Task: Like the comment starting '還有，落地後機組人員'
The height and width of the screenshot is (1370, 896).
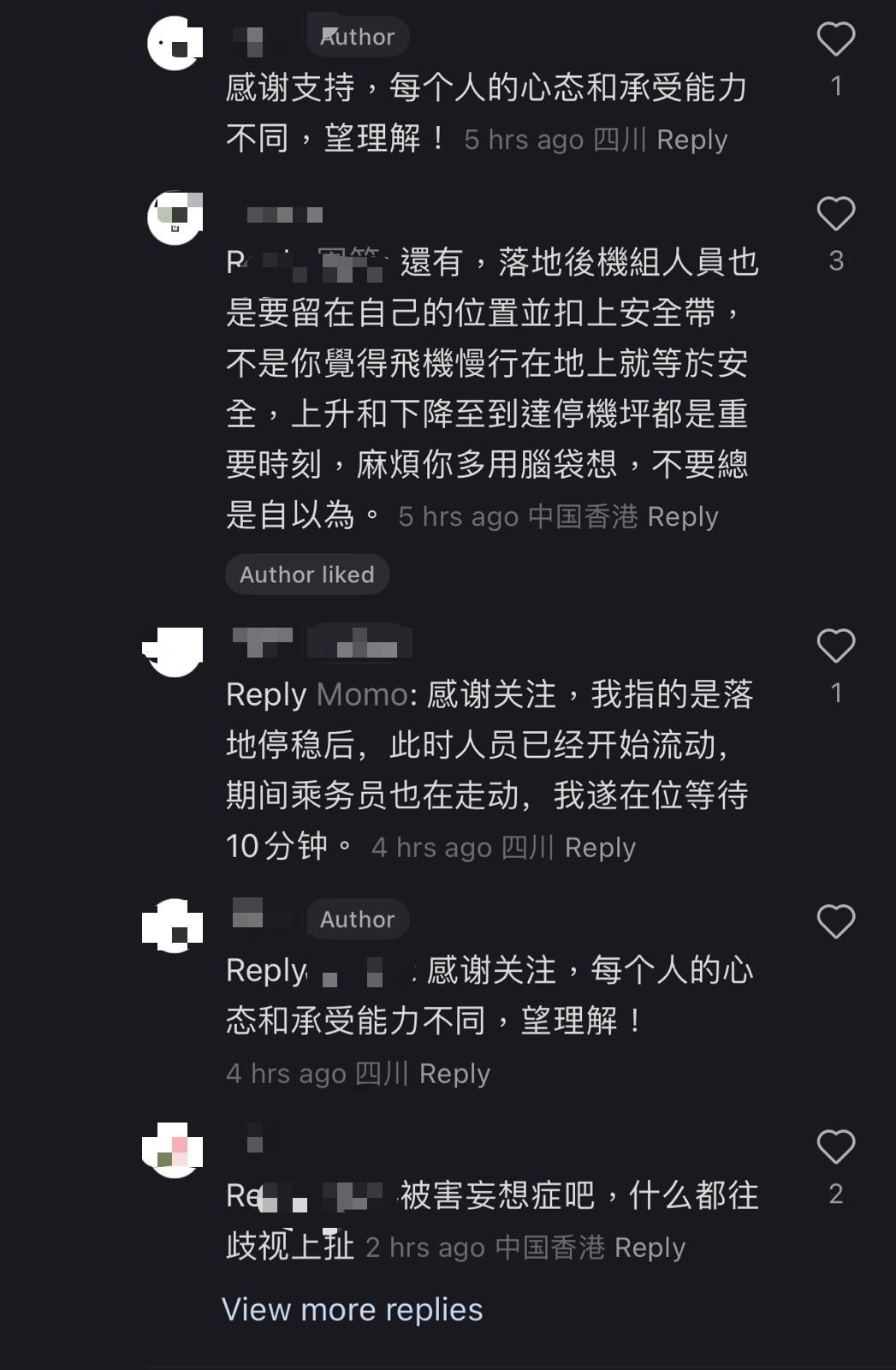Action: pos(835,215)
